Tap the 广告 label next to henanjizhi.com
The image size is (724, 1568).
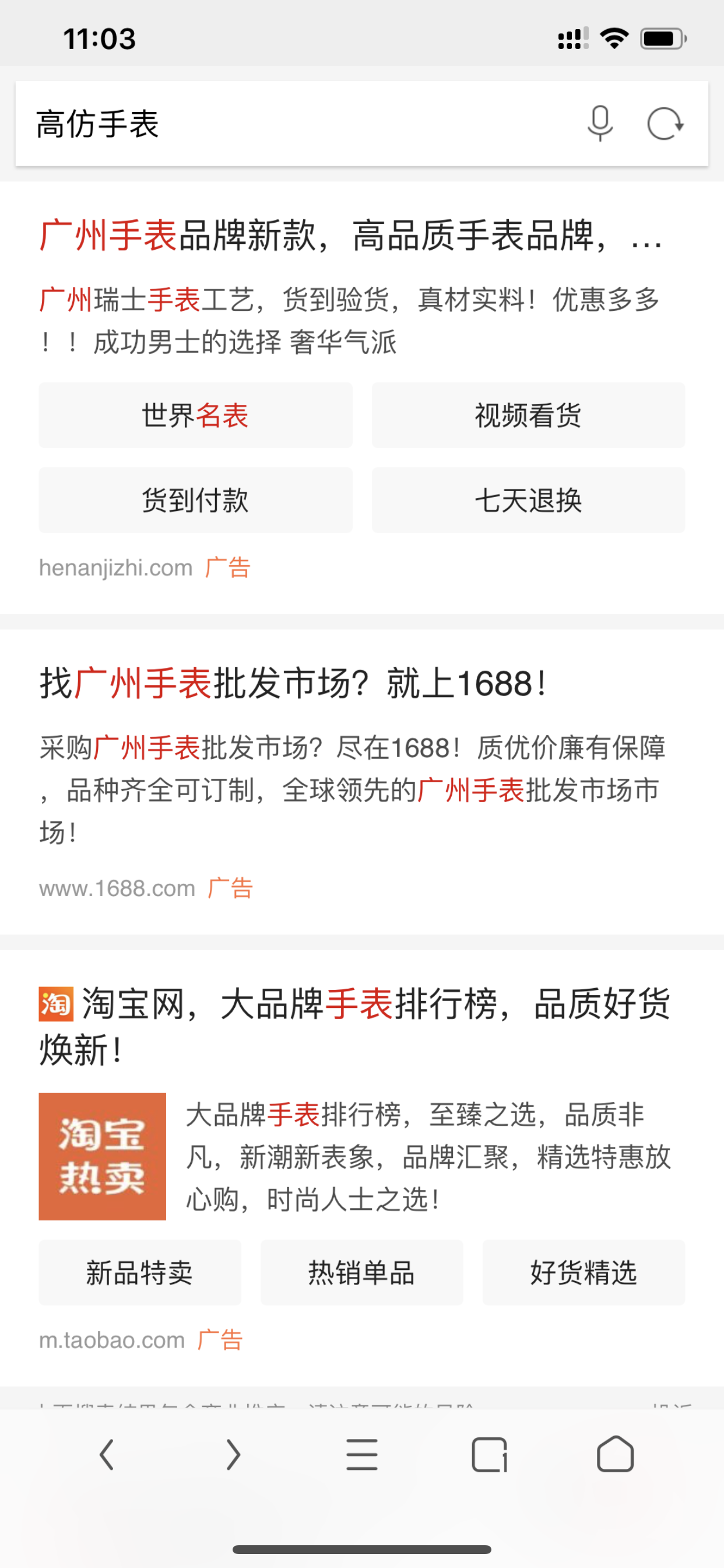[226, 568]
